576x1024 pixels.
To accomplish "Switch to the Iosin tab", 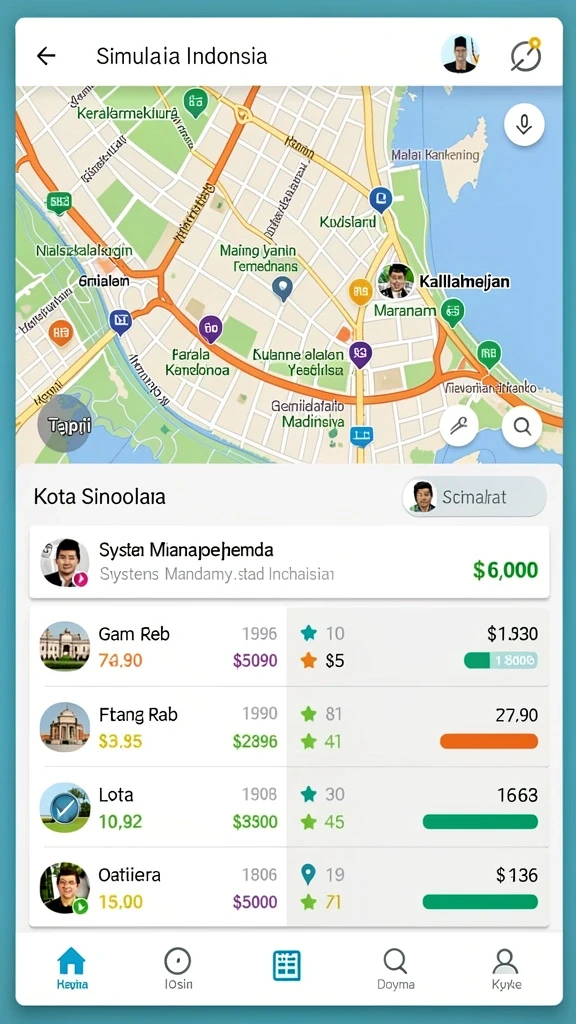I will [x=178, y=968].
